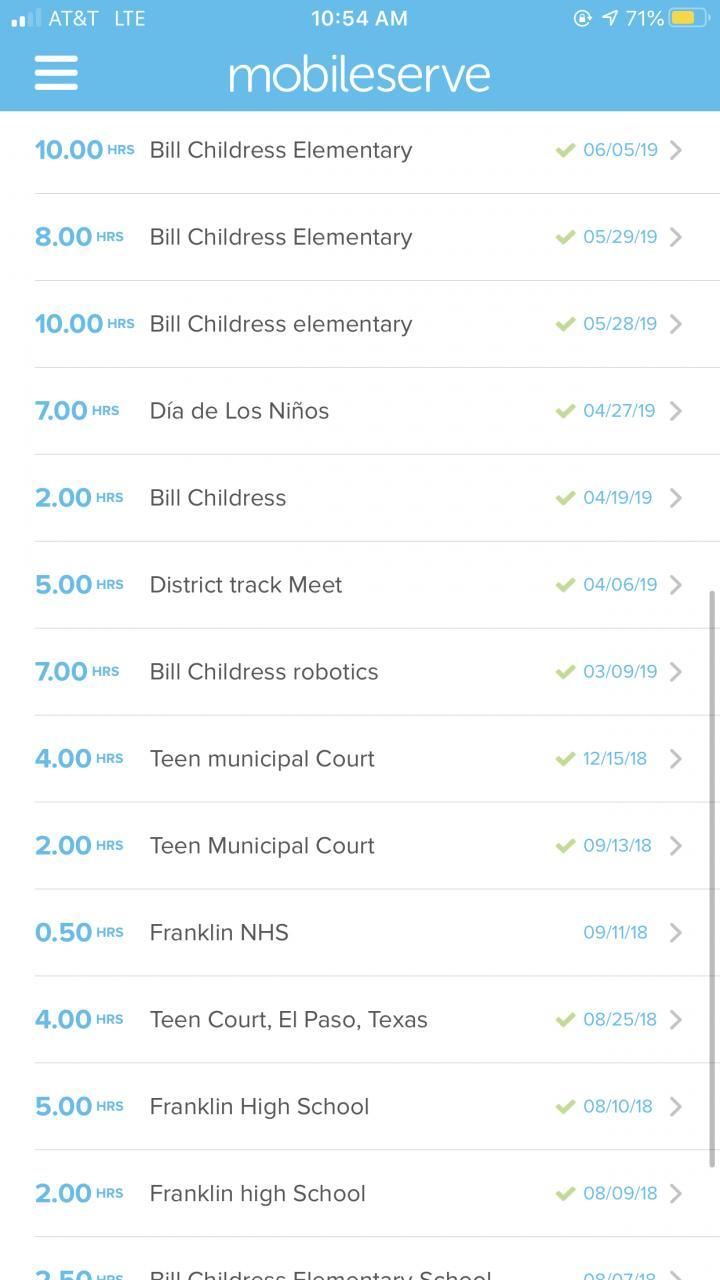
Task: View the Bill Childress entry from 04/19/19
Action: 360,498
